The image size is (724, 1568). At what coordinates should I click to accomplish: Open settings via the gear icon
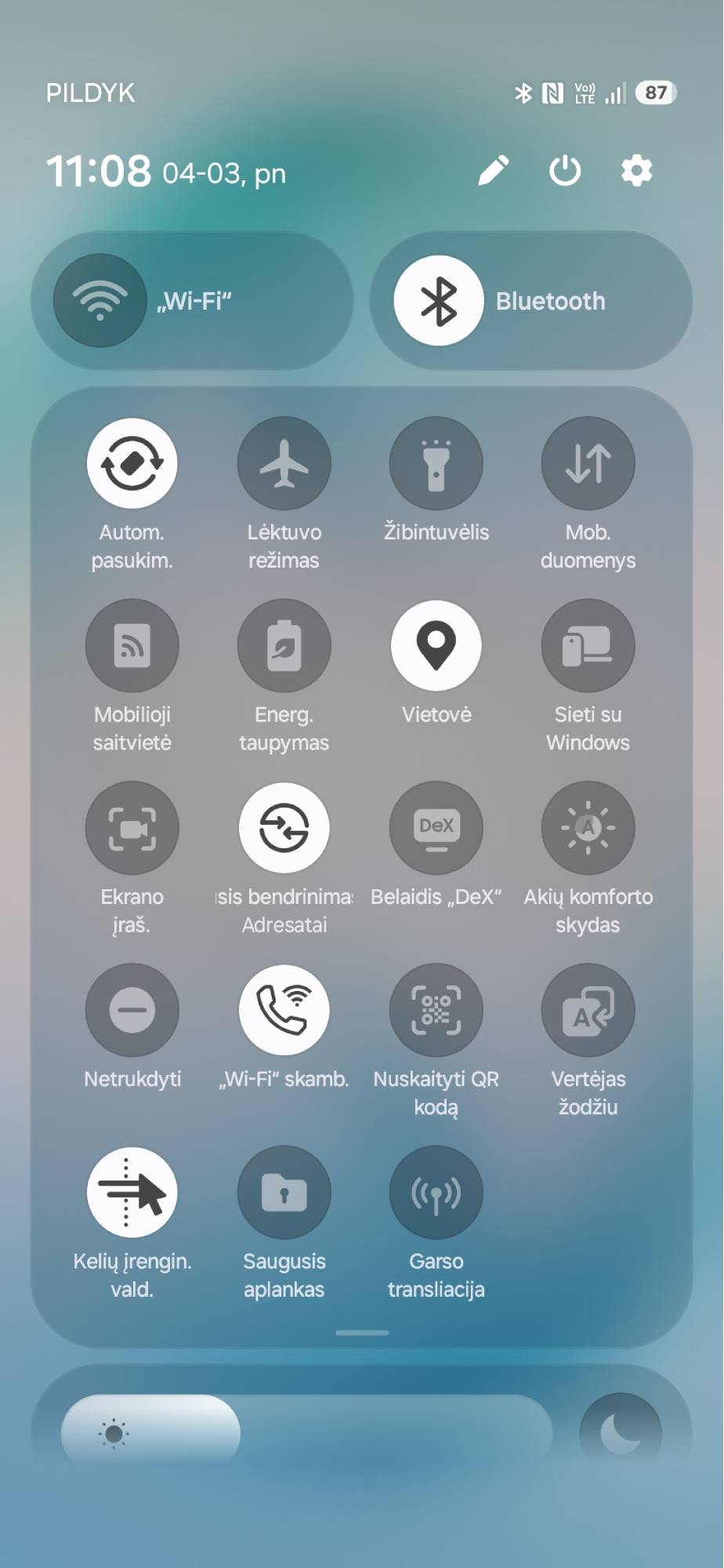(636, 170)
